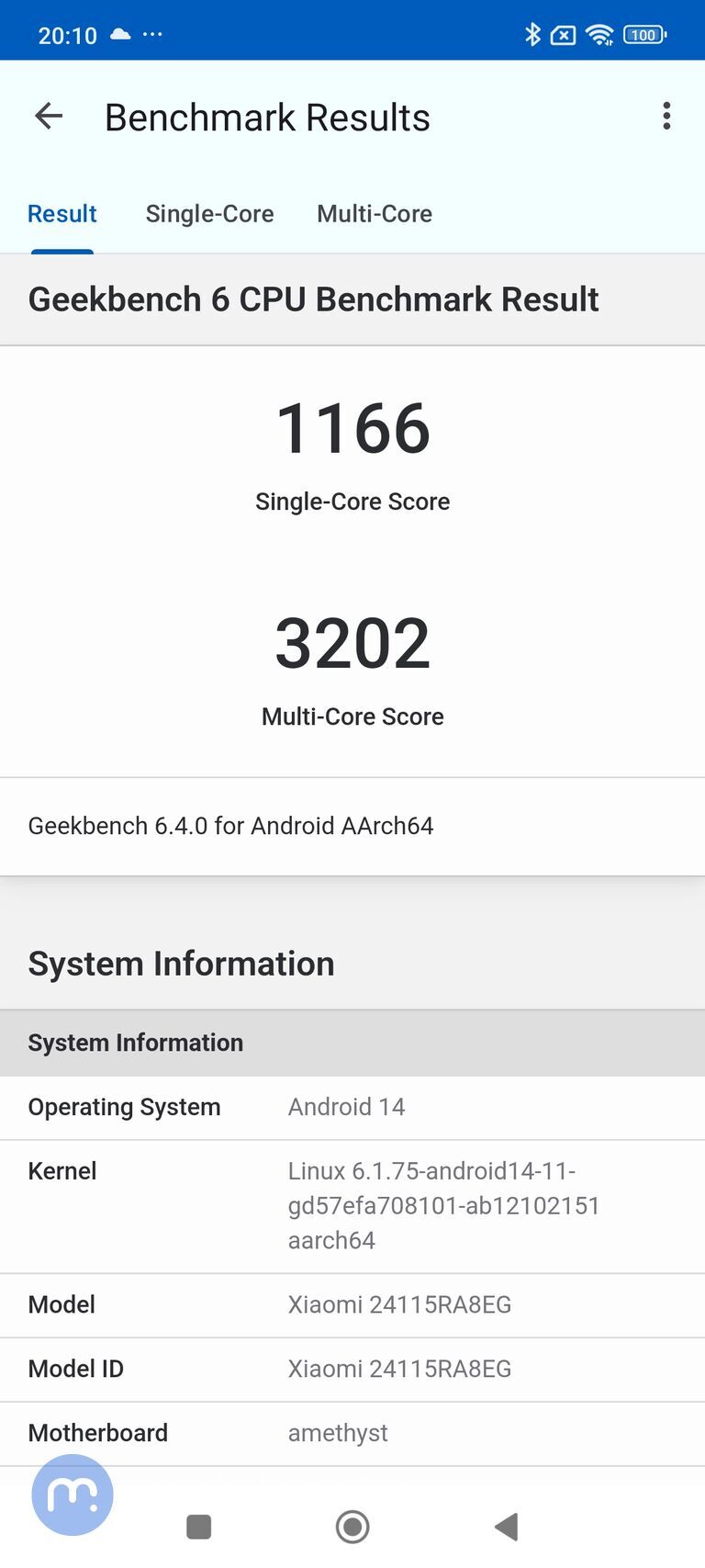Image resolution: width=705 pixels, height=1568 pixels.
Task: Tap the SIM missing status icon
Action: pyautogui.click(x=563, y=34)
